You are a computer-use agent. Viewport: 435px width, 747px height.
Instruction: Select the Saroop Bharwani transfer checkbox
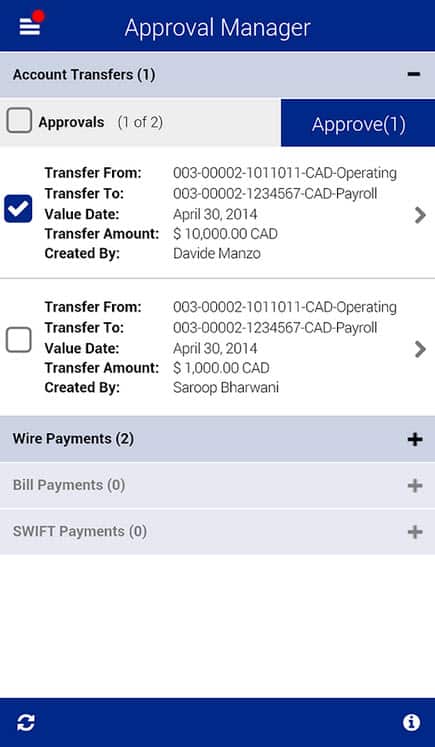(19, 340)
